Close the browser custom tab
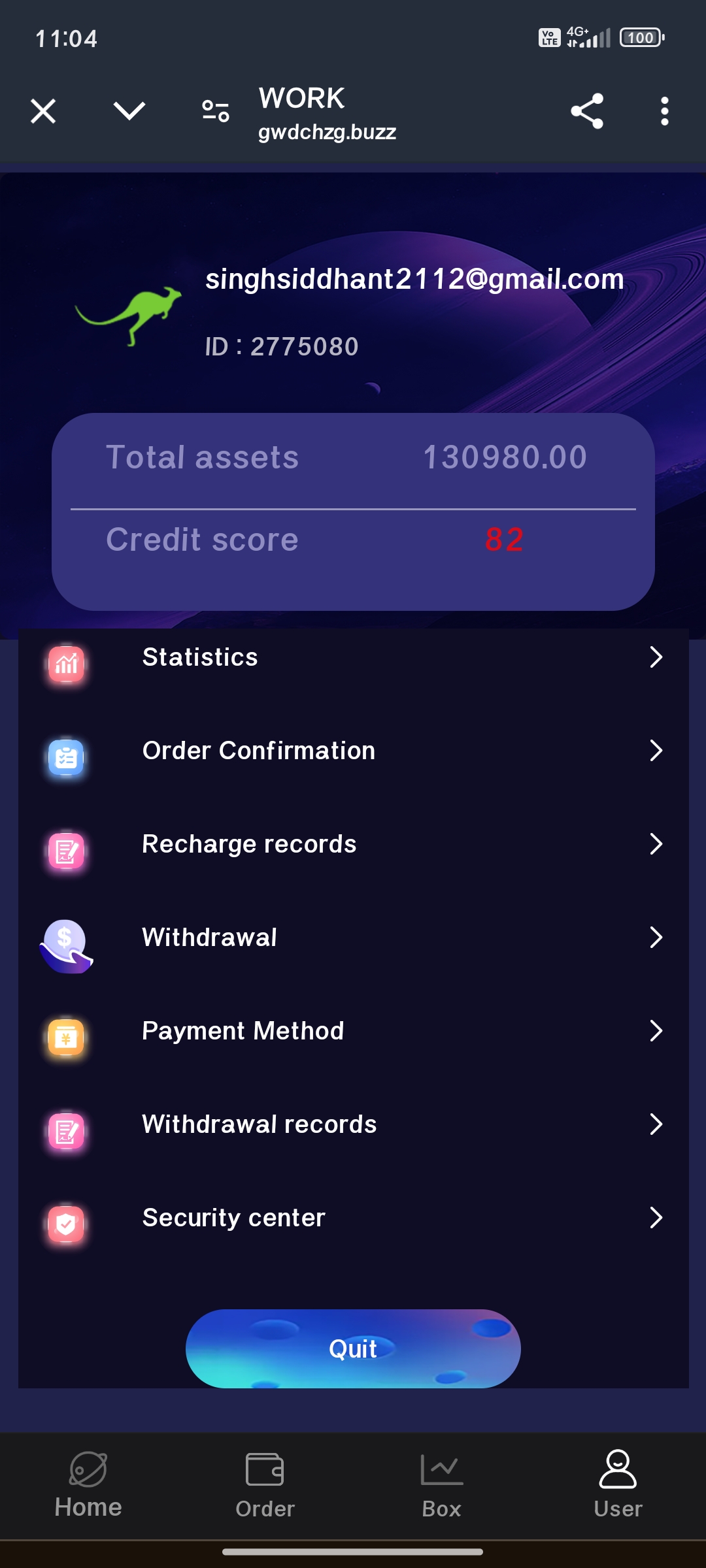Image resolution: width=706 pixels, height=1568 pixels. click(x=43, y=111)
